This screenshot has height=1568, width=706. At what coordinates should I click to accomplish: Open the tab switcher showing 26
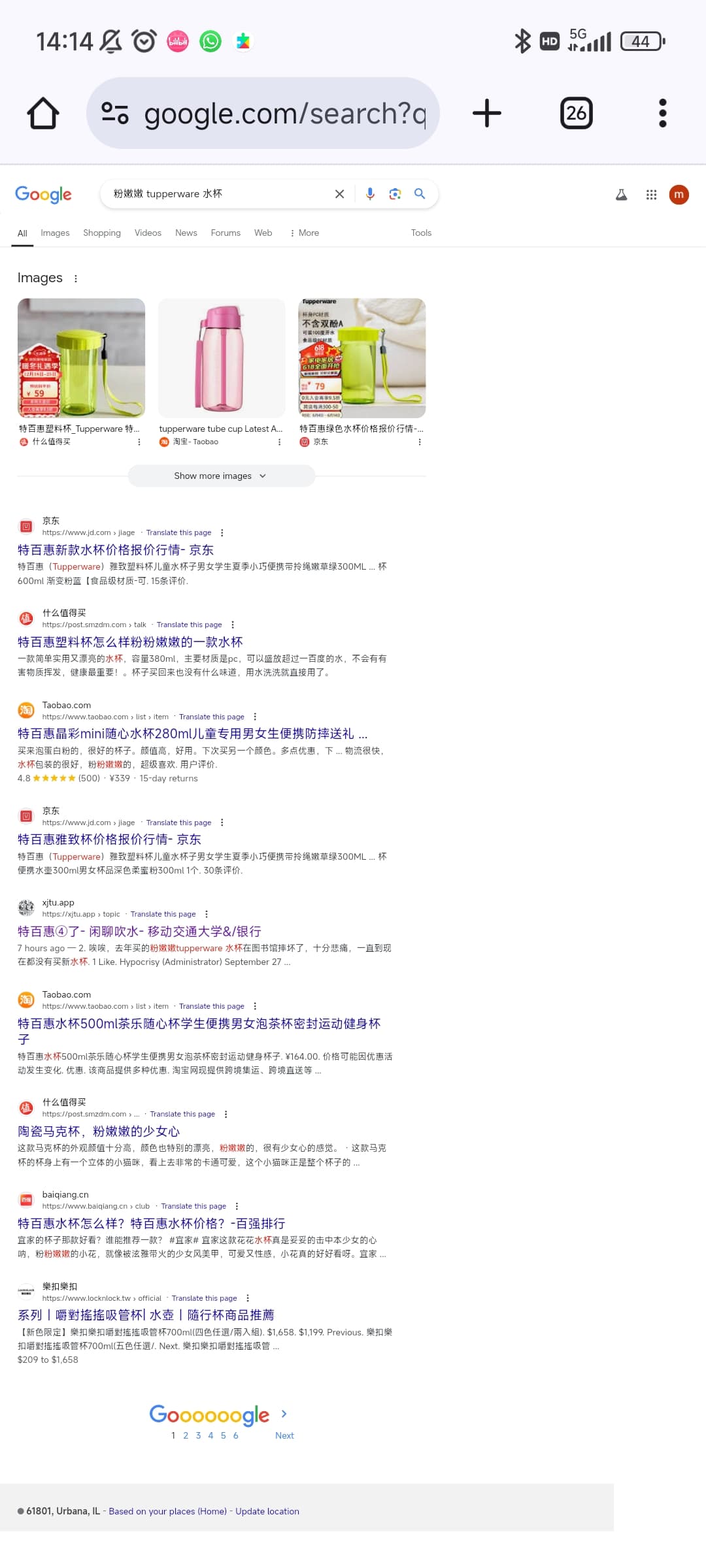point(576,113)
